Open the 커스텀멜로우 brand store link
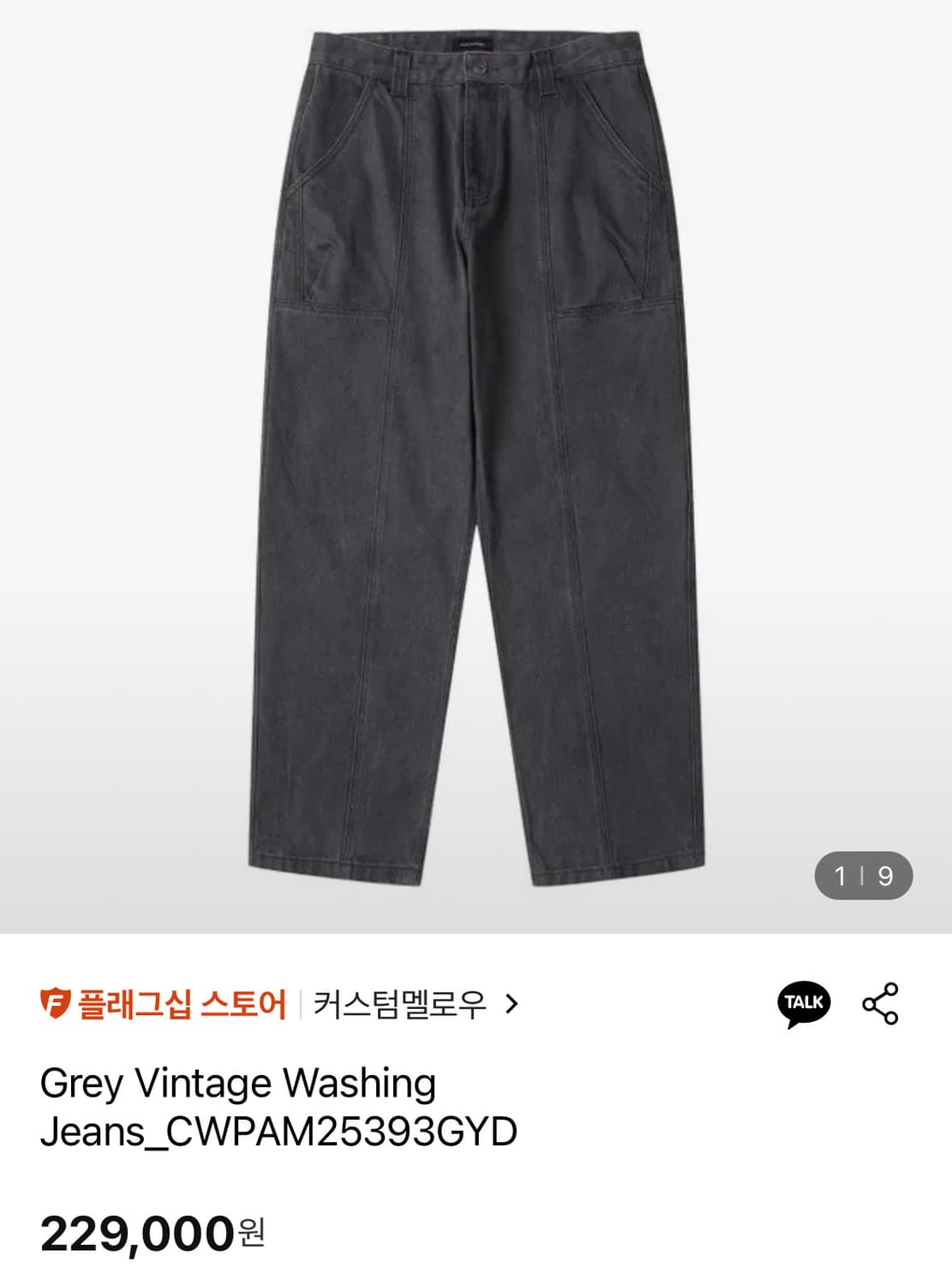The height and width of the screenshot is (1286, 952). click(x=416, y=1003)
